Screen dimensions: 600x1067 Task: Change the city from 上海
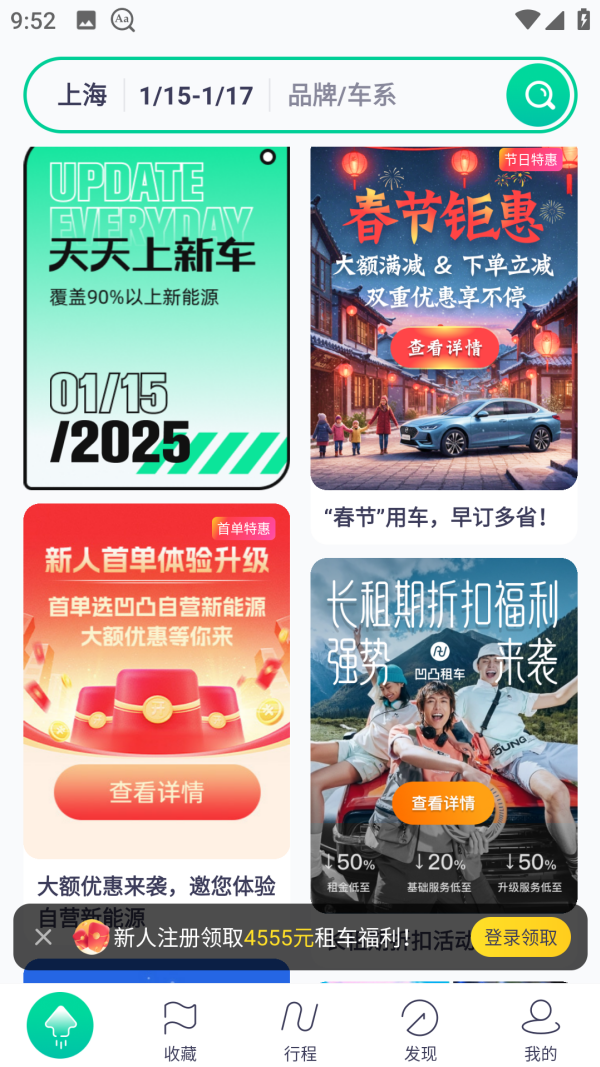click(x=82, y=95)
